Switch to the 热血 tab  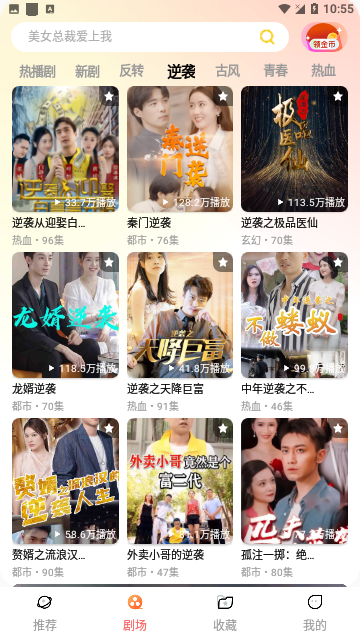click(324, 71)
